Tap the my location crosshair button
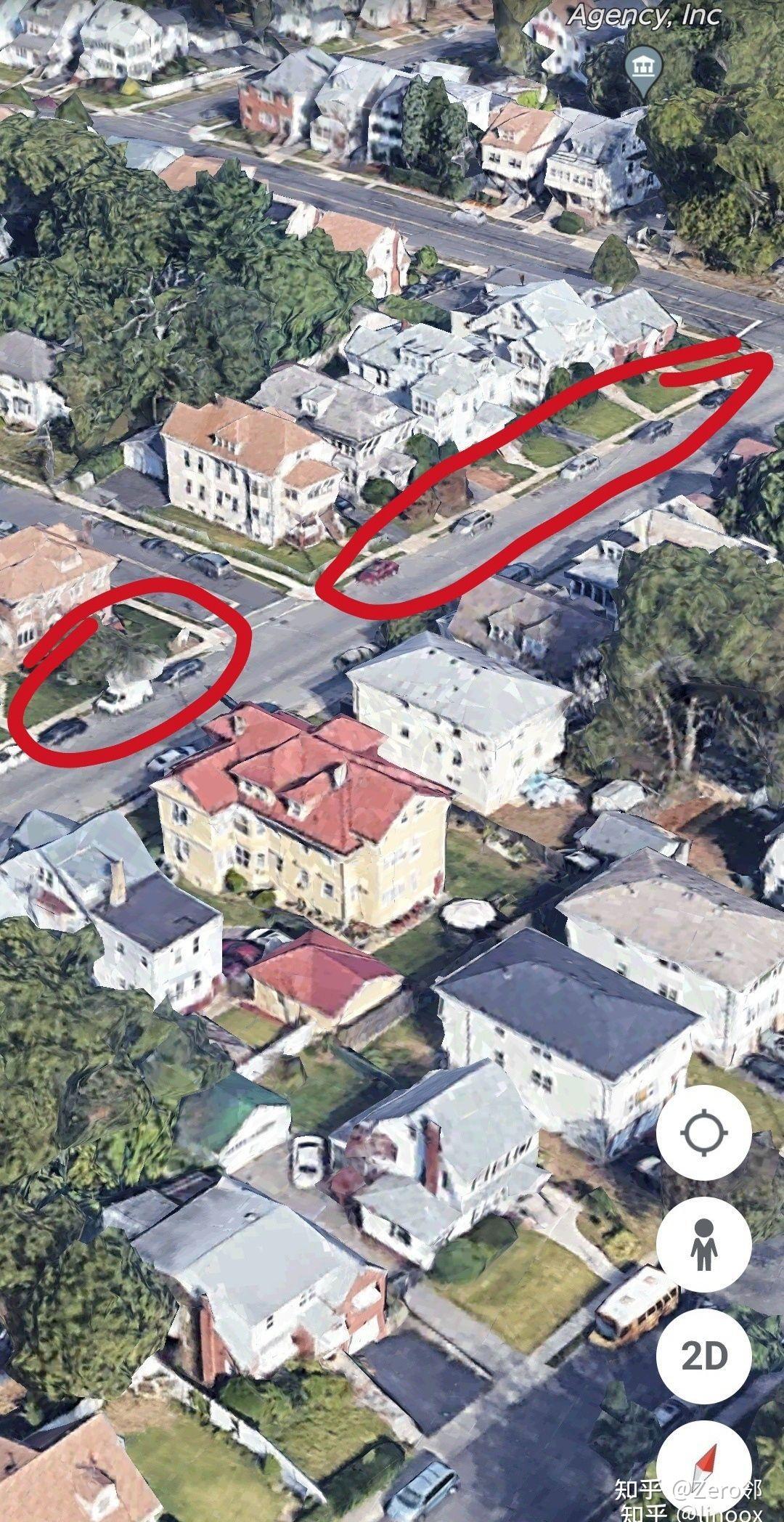 pos(703,1132)
